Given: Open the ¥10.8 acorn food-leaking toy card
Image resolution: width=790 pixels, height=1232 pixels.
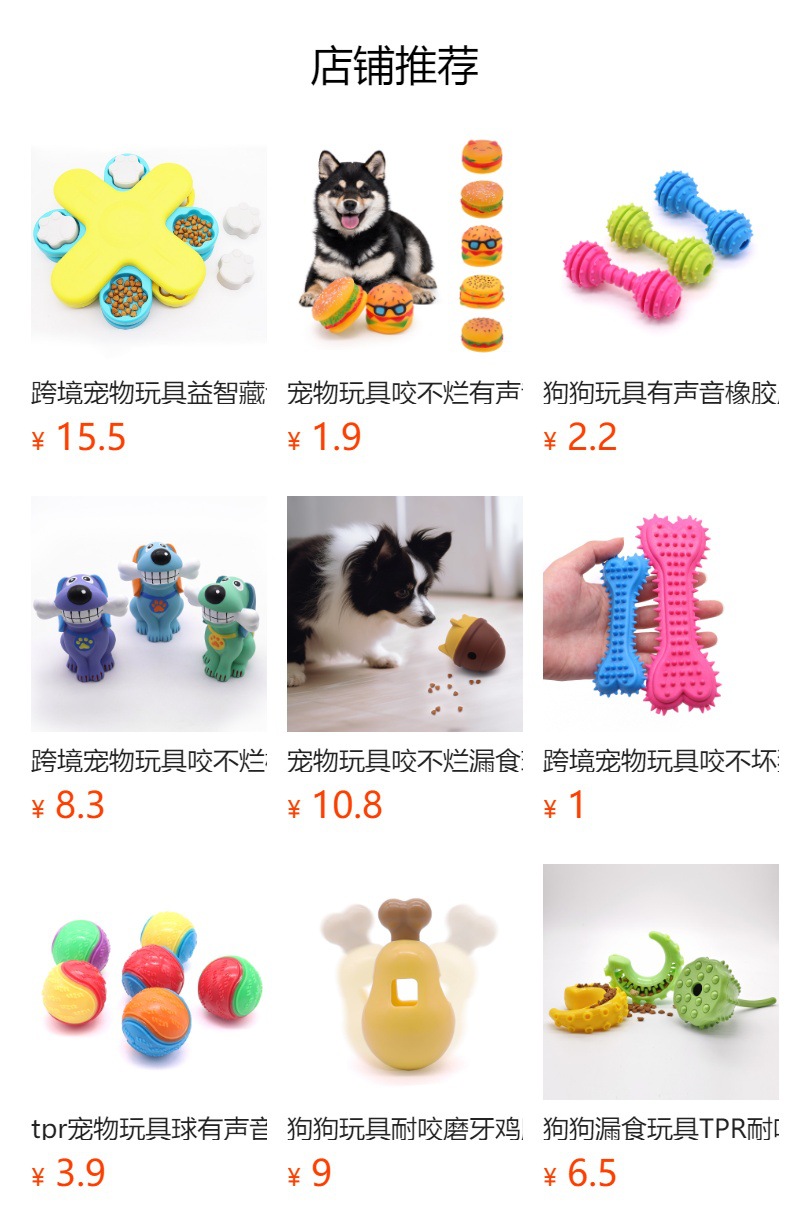Looking at the screenshot, I should point(404,614).
